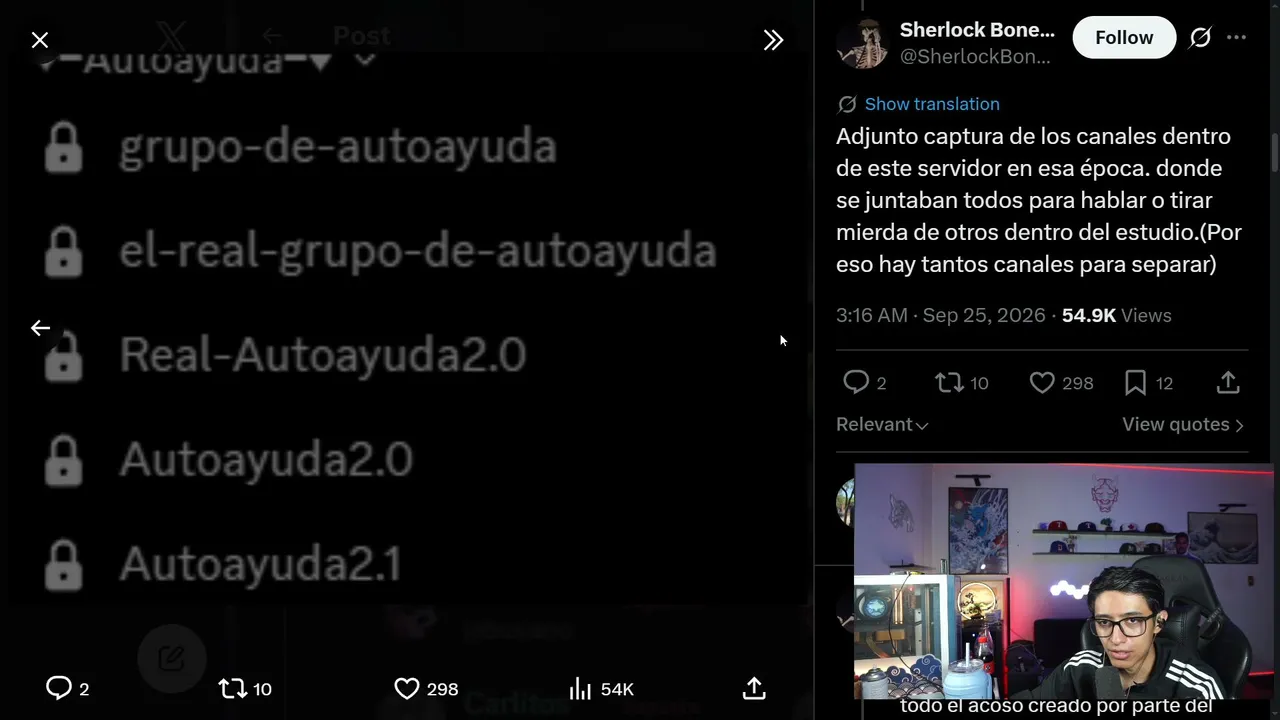Repost using icon below the image
Screen dimensions: 1280x720
coord(245,689)
